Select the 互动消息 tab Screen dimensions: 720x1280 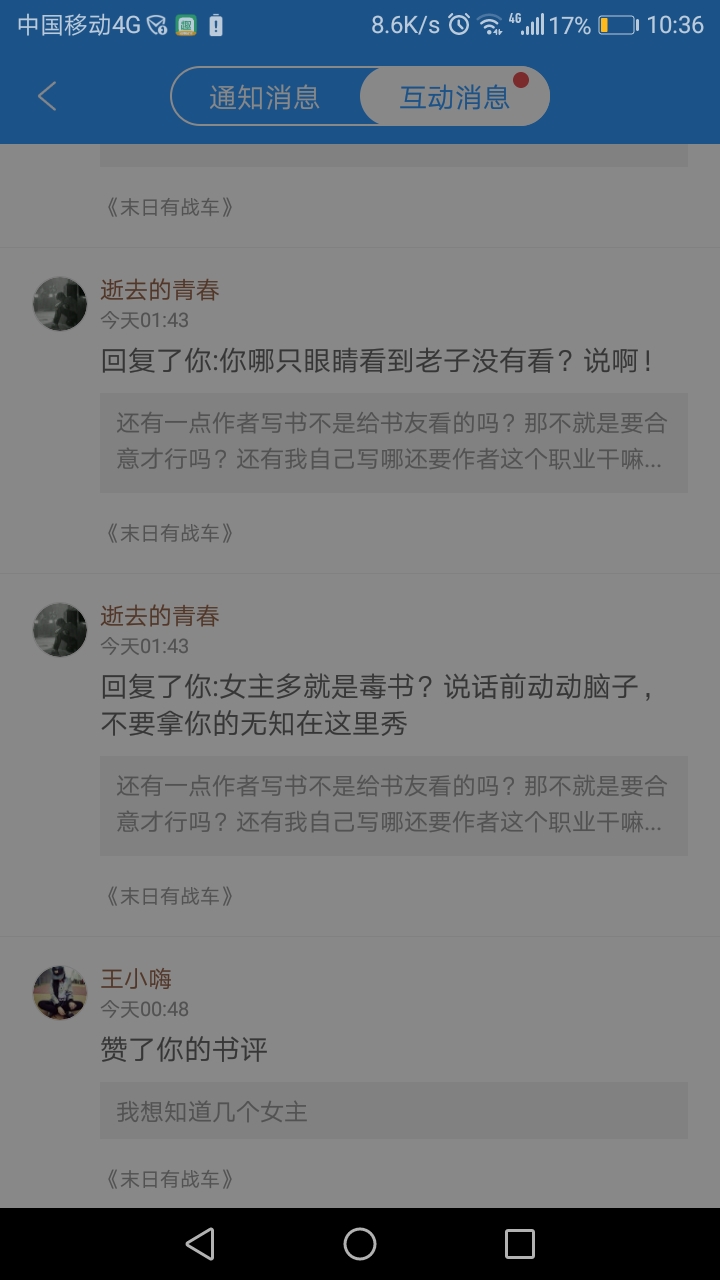455,97
